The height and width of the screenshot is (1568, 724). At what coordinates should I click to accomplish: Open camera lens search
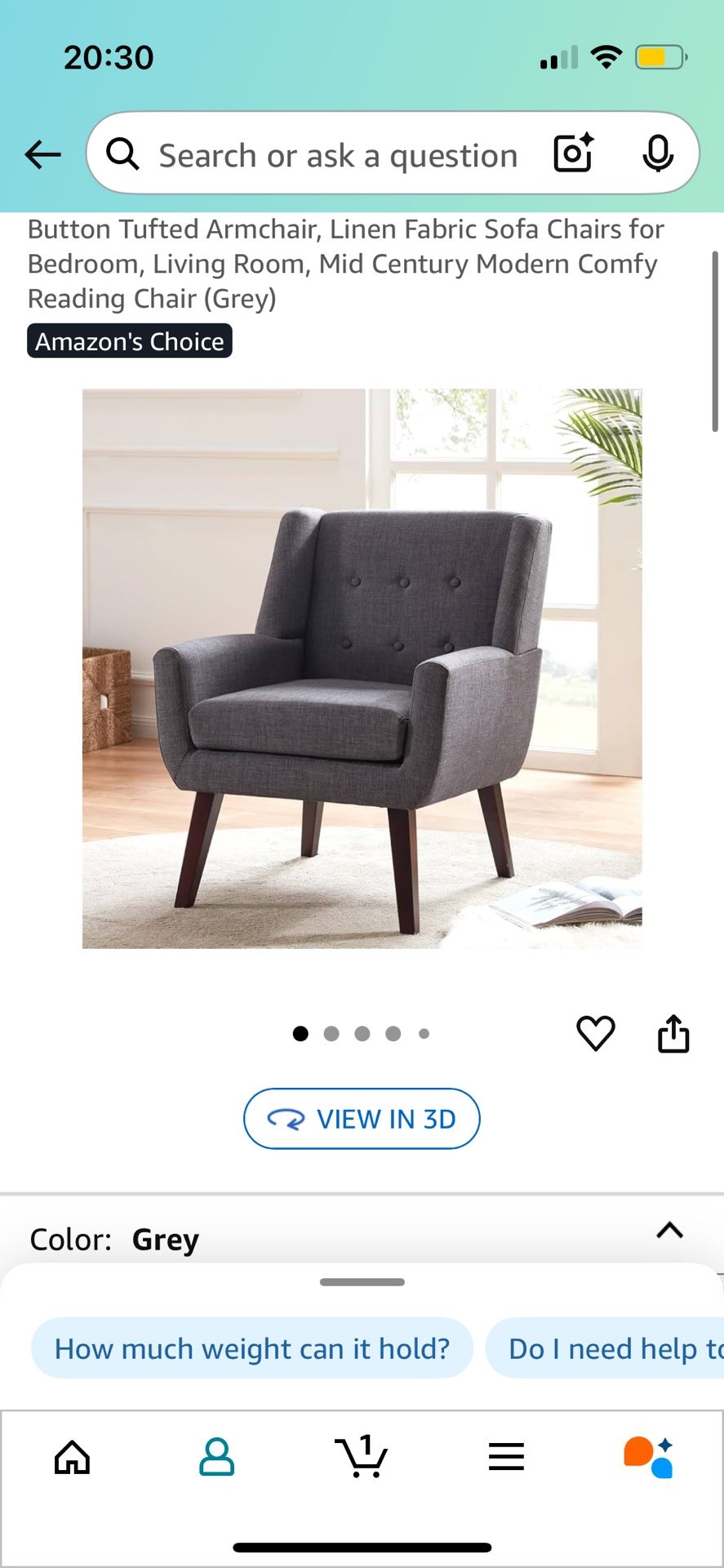pos(573,154)
